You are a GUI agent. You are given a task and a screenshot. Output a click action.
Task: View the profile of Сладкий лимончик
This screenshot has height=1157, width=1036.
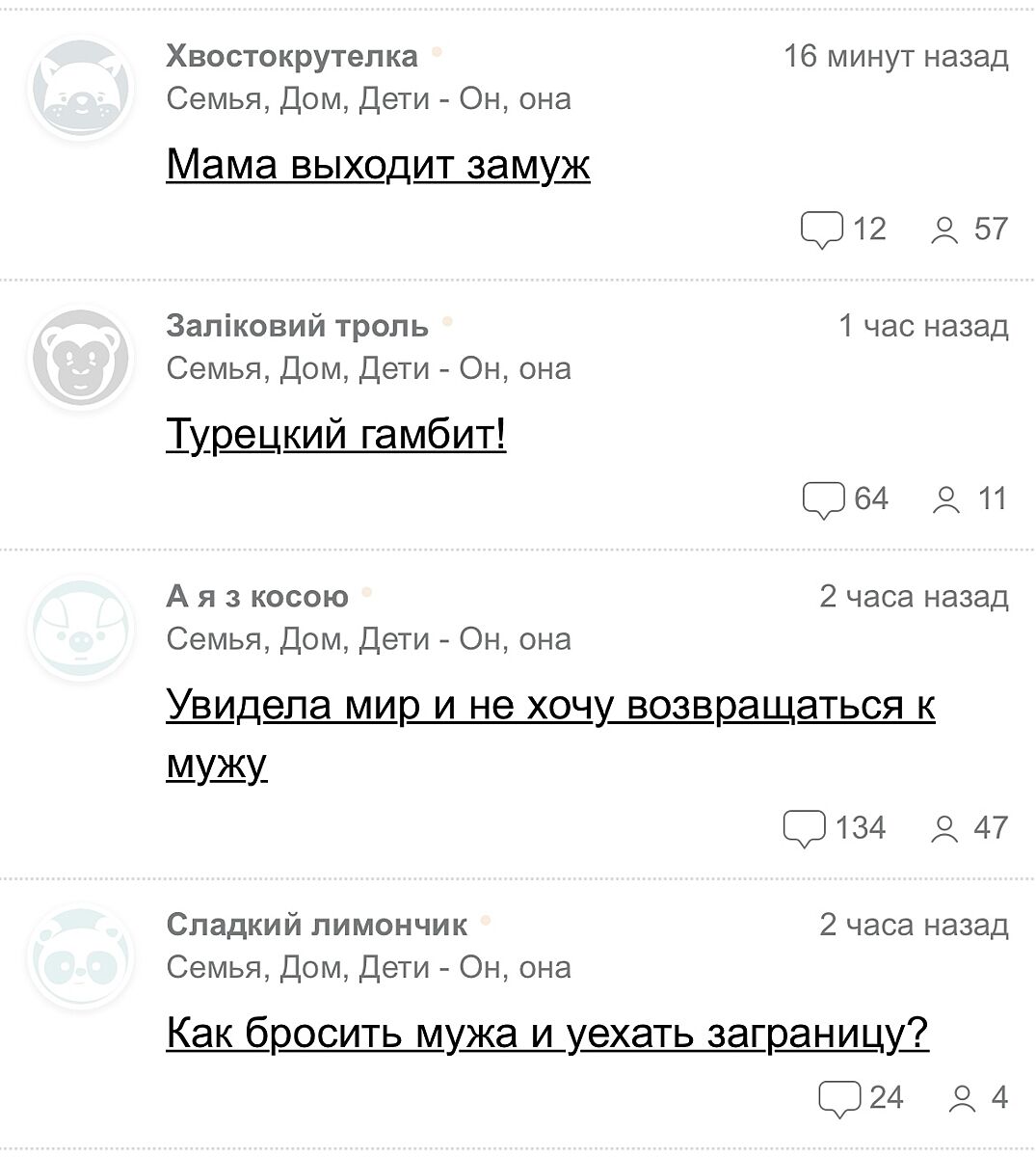click(x=316, y=925)
